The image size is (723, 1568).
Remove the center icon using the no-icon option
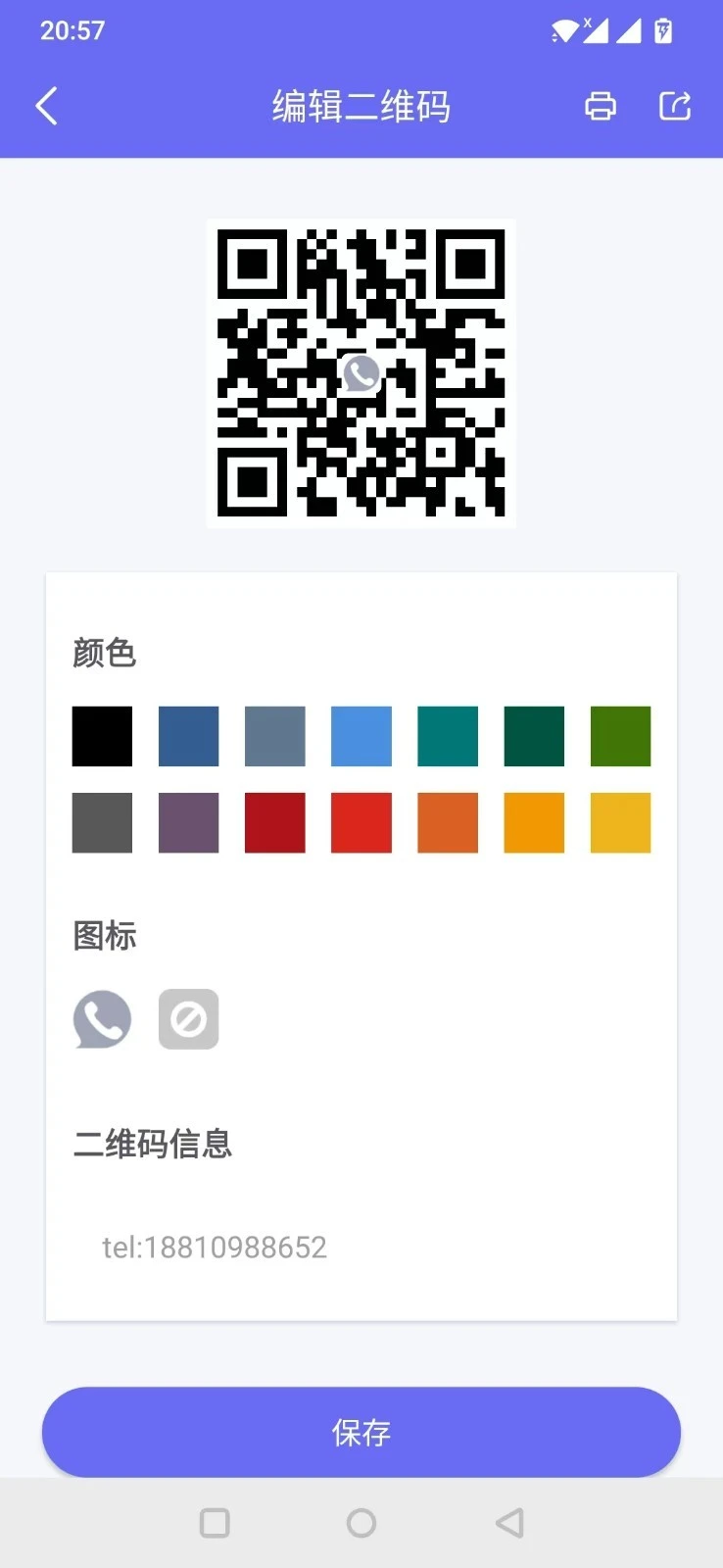point(188,1019)
